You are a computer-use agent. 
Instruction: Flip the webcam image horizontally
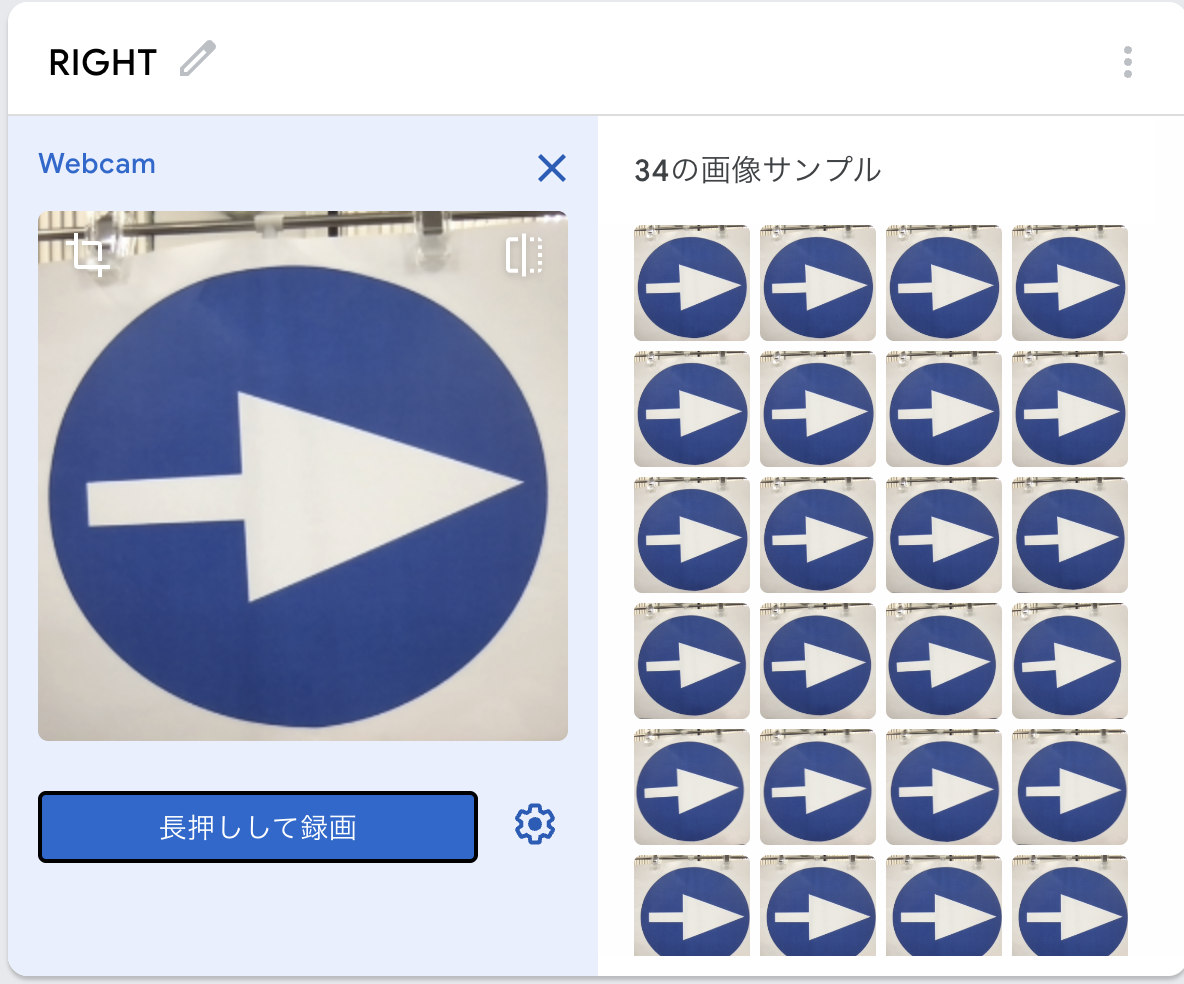point(524,256)
